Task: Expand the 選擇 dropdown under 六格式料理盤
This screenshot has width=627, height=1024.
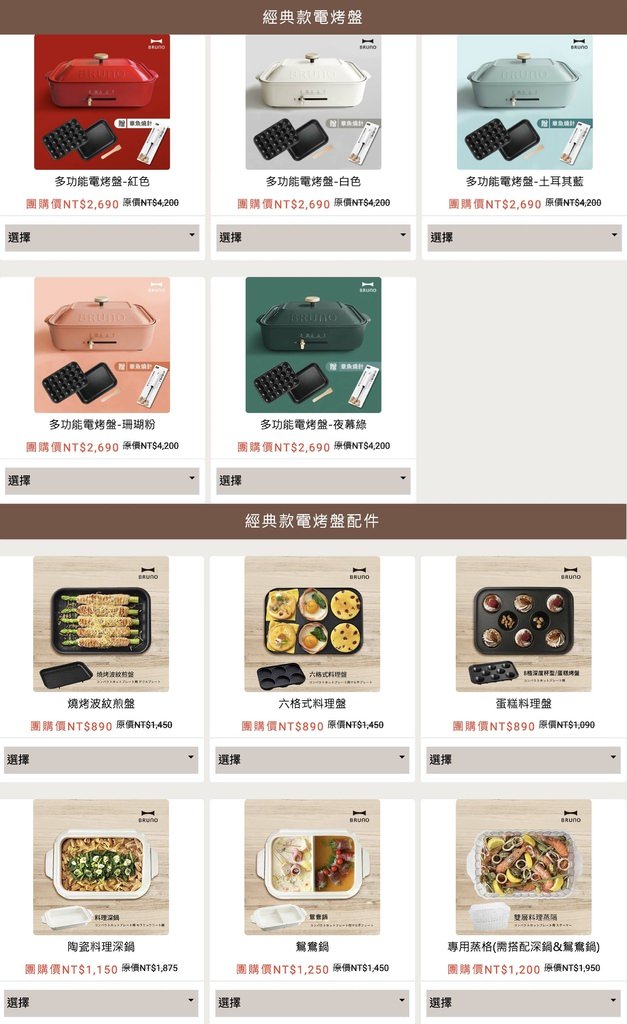Action: tap(313, 760)
